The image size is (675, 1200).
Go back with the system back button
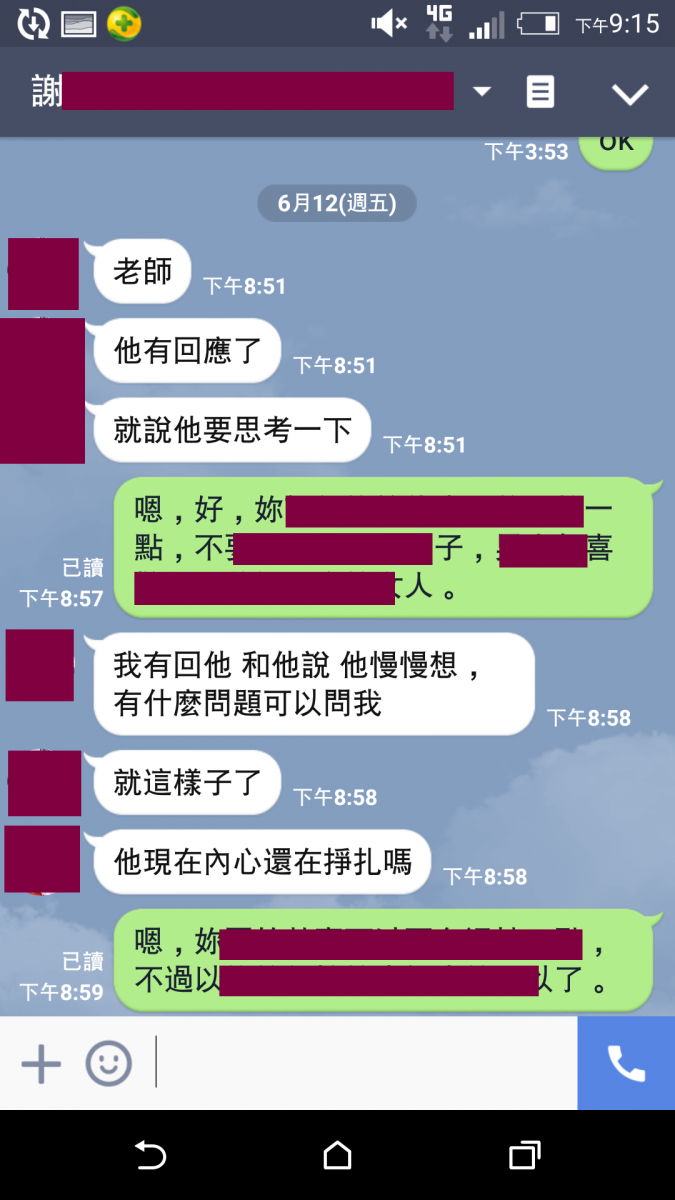click(x=150, y=1156)
